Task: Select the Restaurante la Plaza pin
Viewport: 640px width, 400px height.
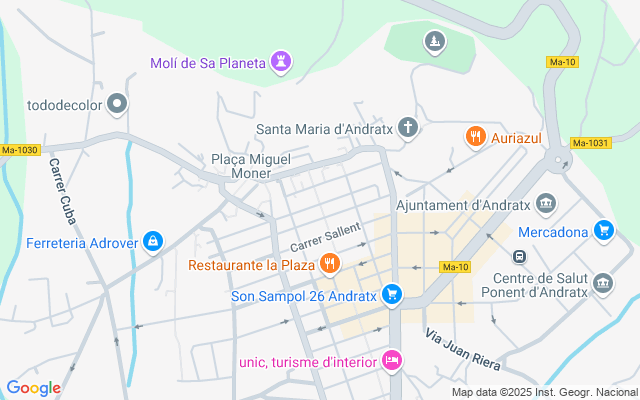Action: (329, 264)
